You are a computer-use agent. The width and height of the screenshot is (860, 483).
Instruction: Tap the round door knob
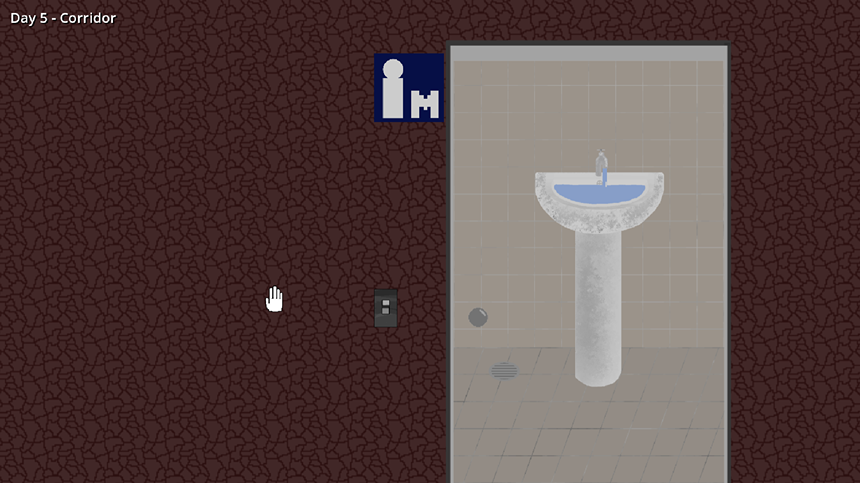point(478,317)
